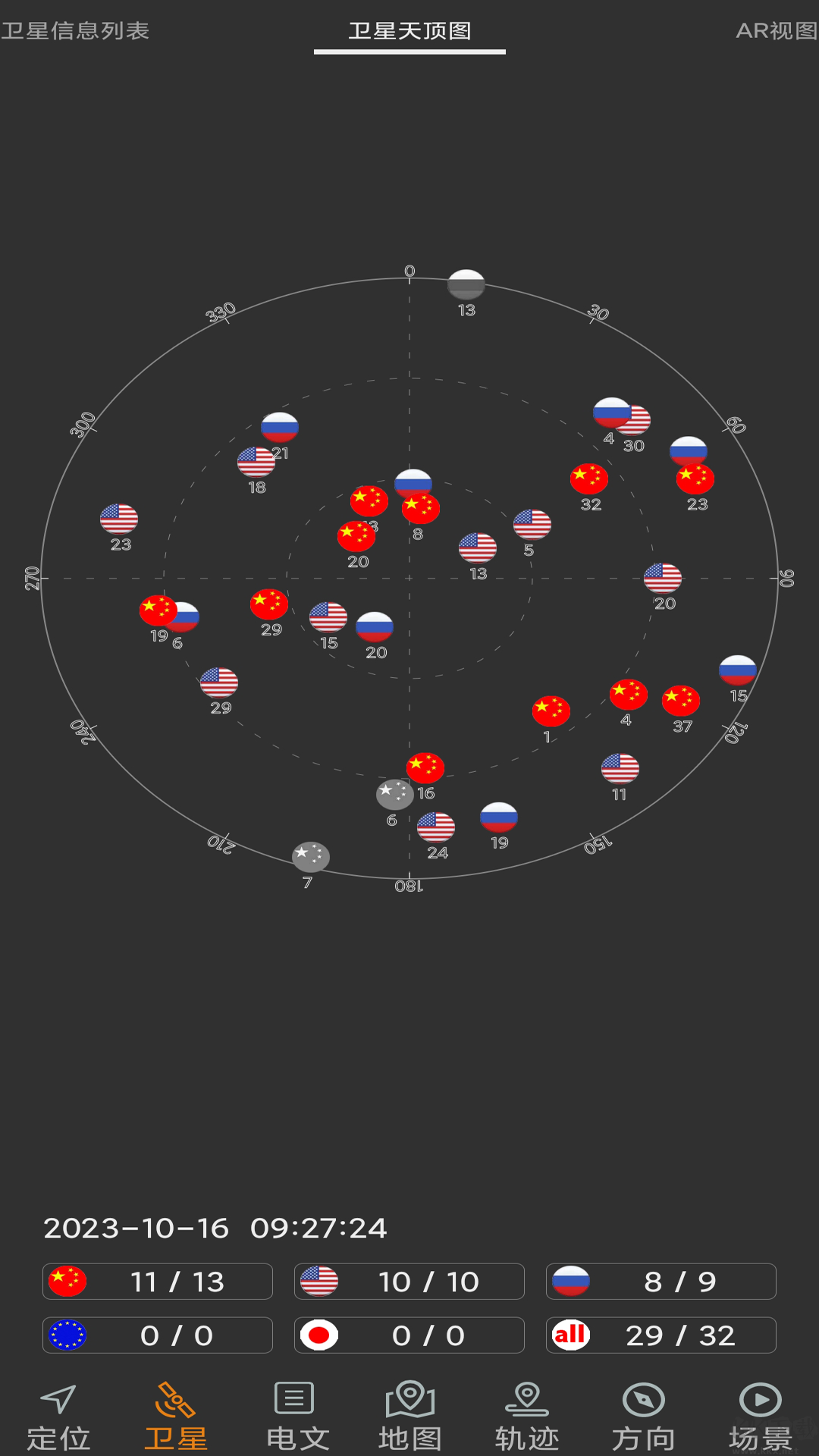Toggle the Japan satellites filter

pyautogui.click(x=409, y=1335)
